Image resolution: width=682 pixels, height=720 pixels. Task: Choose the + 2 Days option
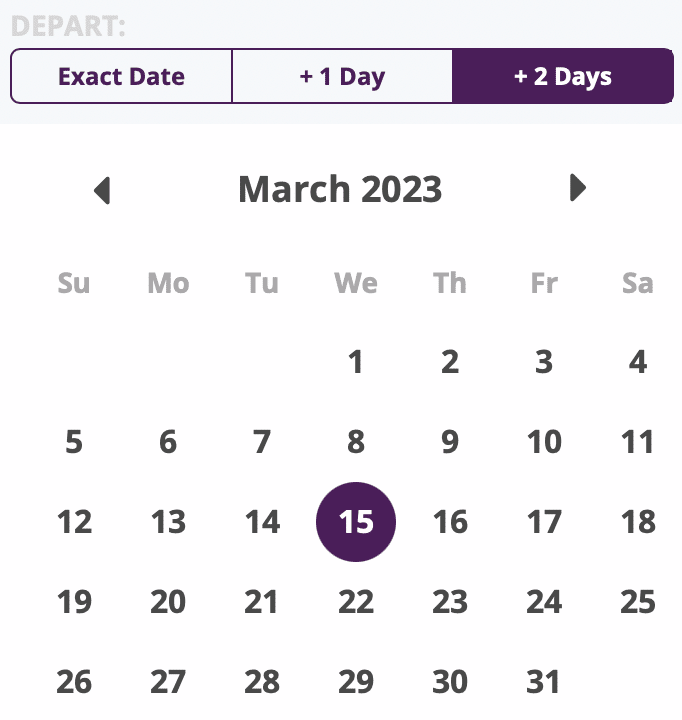(563, 76)
